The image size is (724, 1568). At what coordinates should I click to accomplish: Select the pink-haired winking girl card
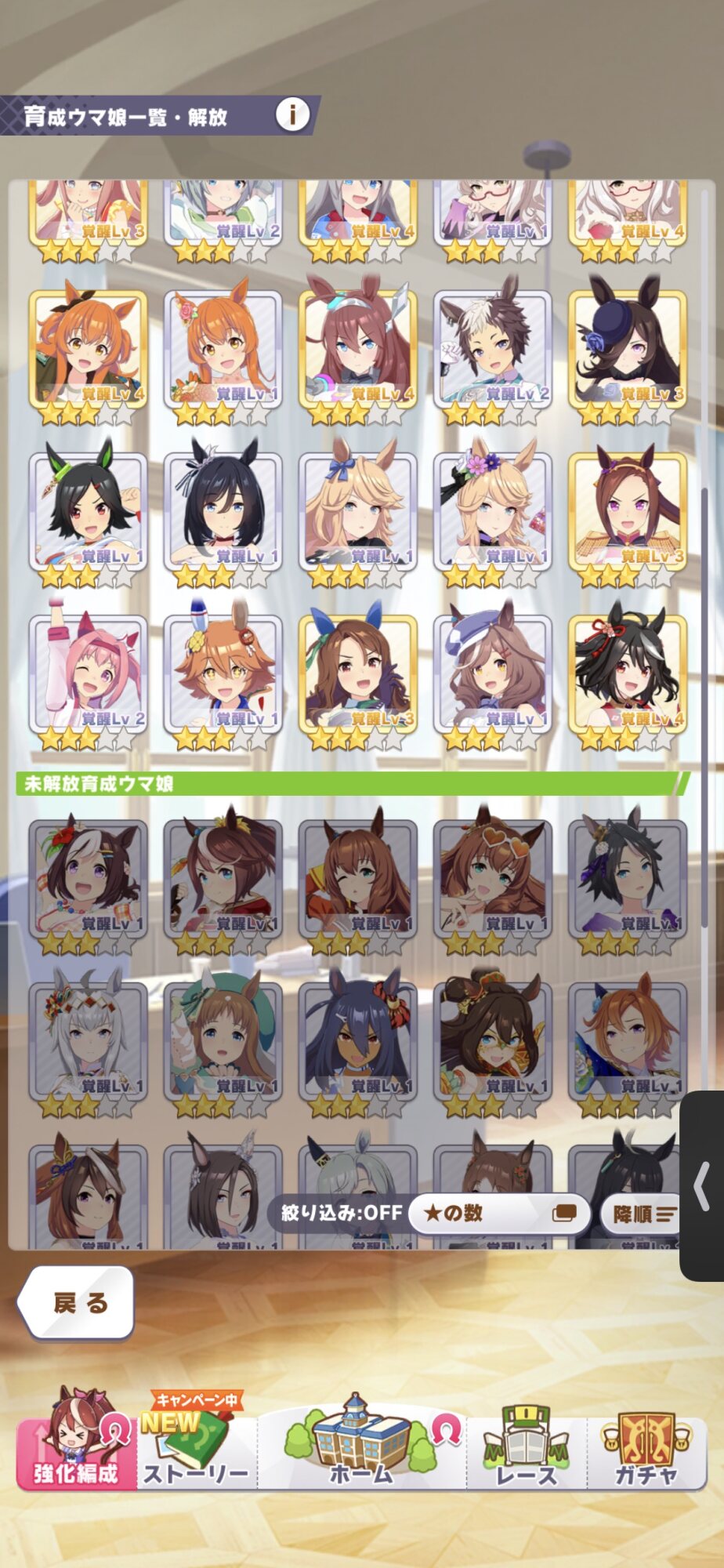[x=88, y=675]
